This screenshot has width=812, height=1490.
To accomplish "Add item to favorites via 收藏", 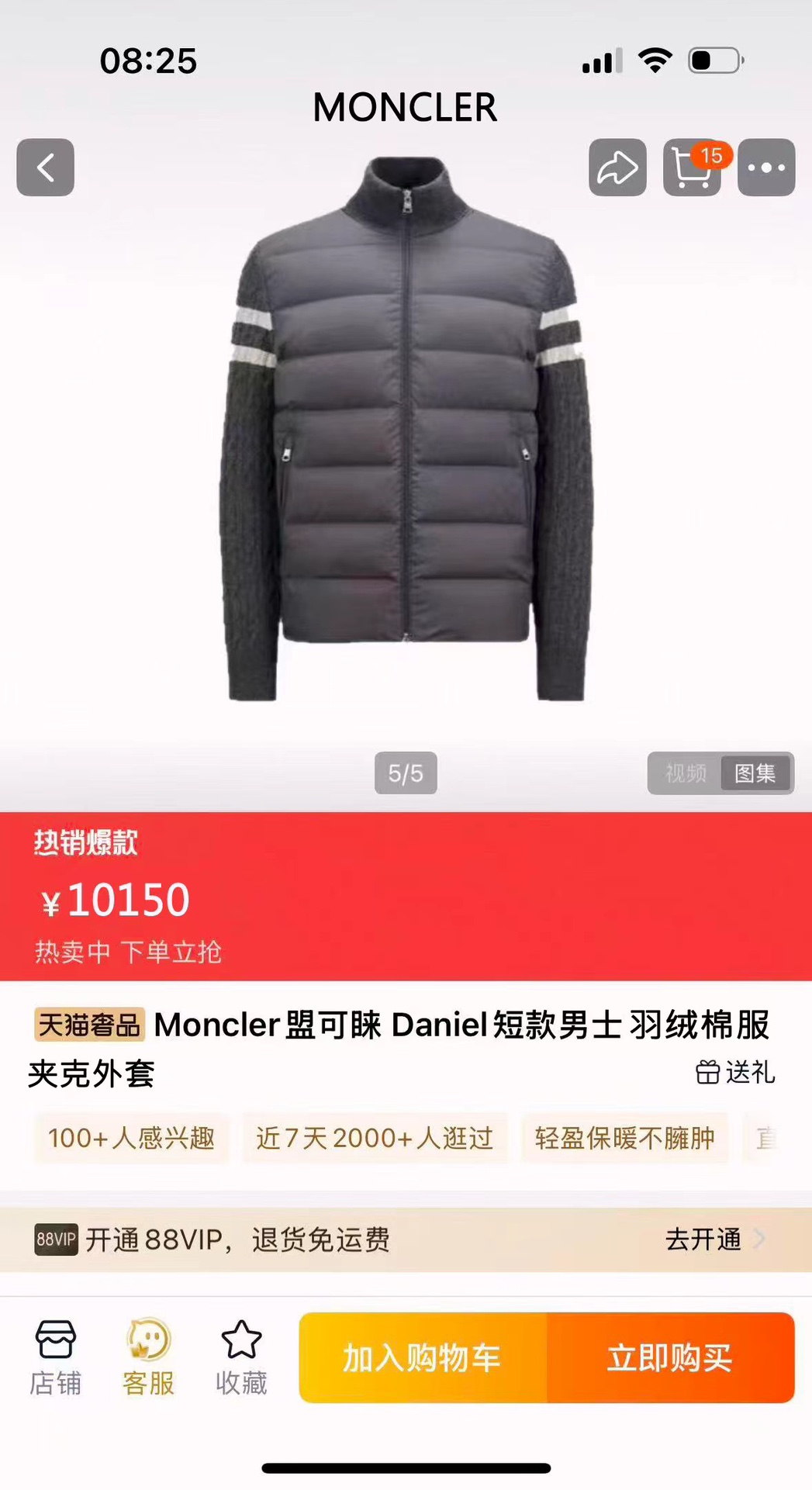I will point(241,1358).
